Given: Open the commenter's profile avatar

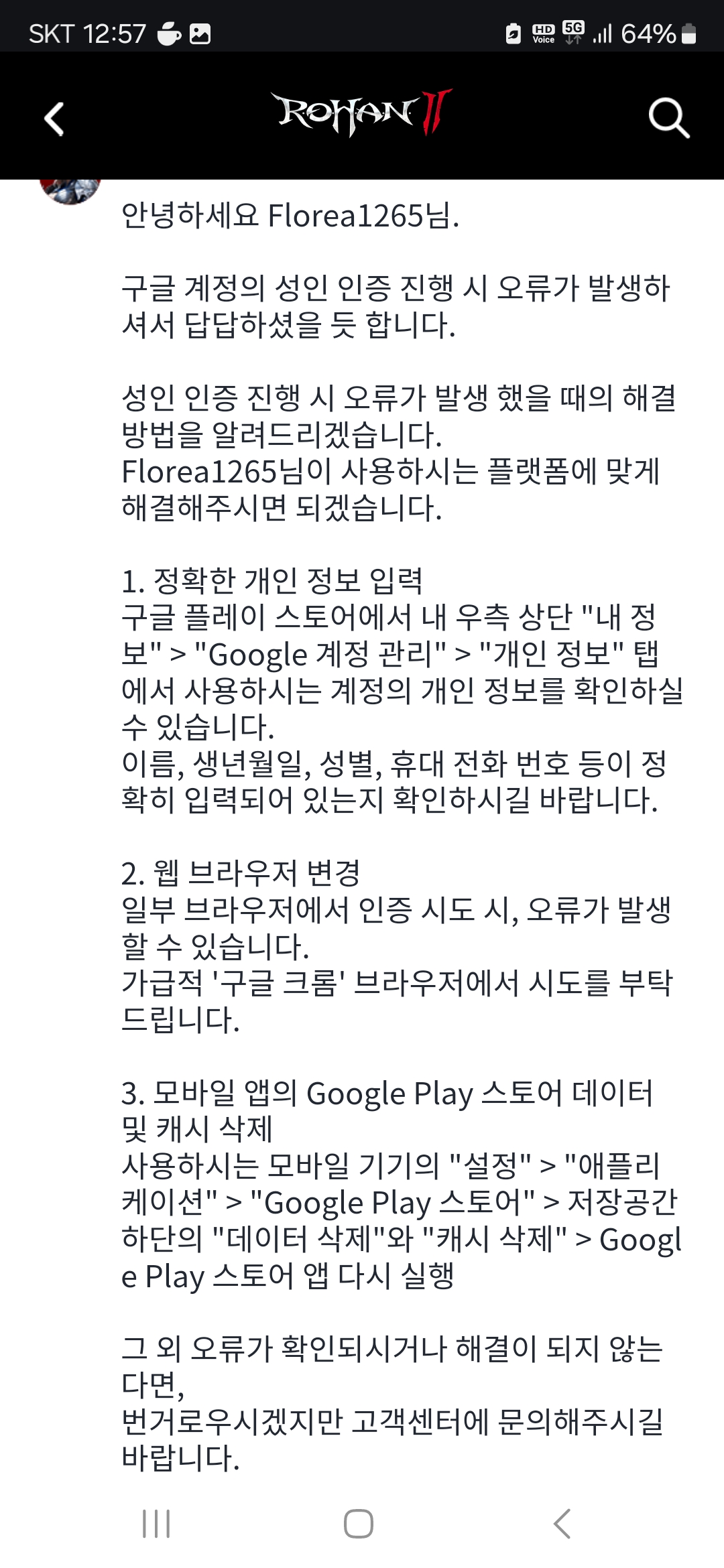Looking at the screenshot, I should [70, 190].
